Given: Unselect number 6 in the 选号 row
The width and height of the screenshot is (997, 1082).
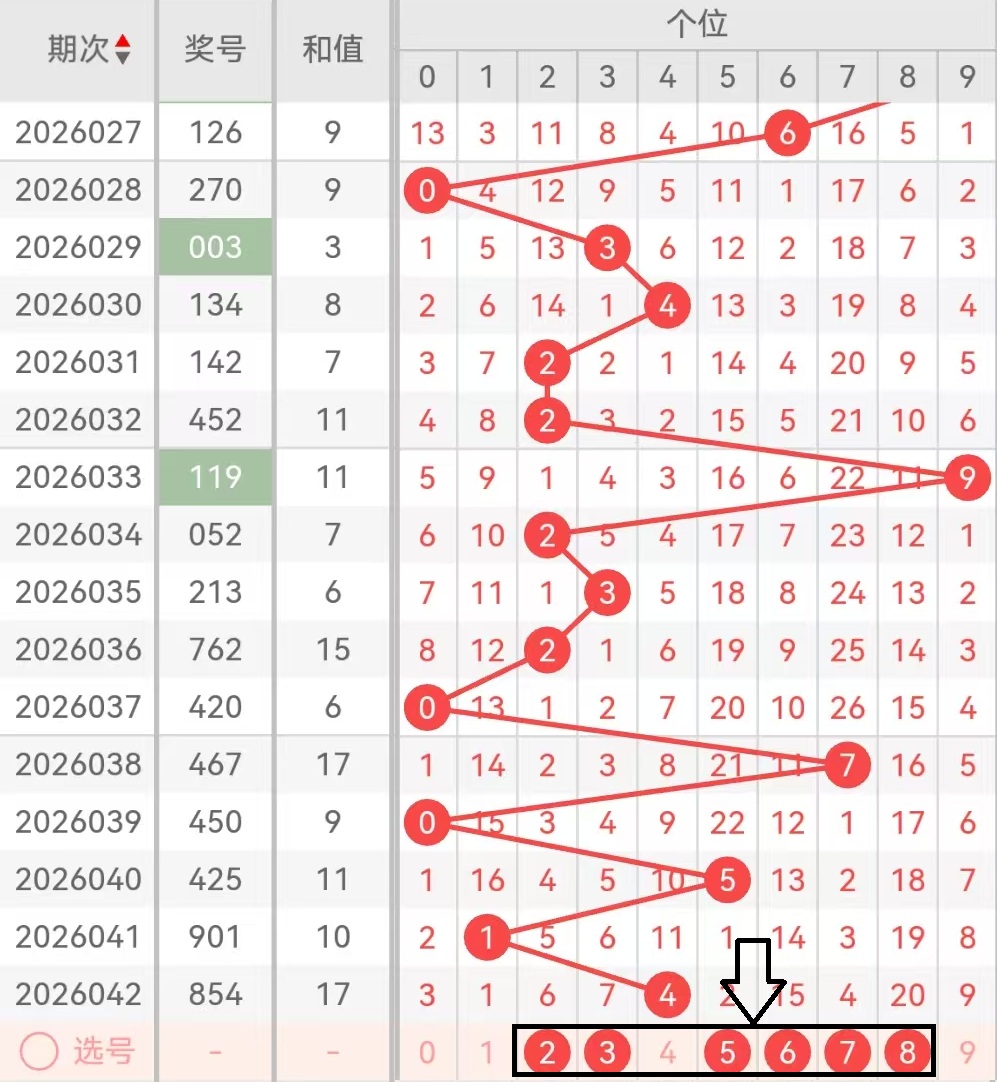Looking at the screenshot, I should coord(787,1052).
